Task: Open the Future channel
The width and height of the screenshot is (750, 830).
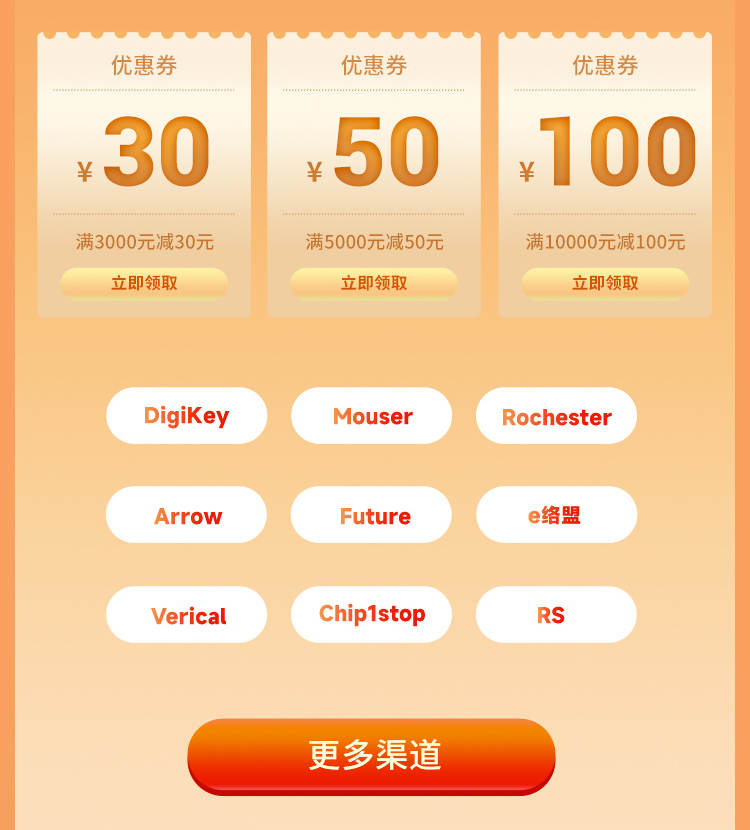Action: coord(372,515)
